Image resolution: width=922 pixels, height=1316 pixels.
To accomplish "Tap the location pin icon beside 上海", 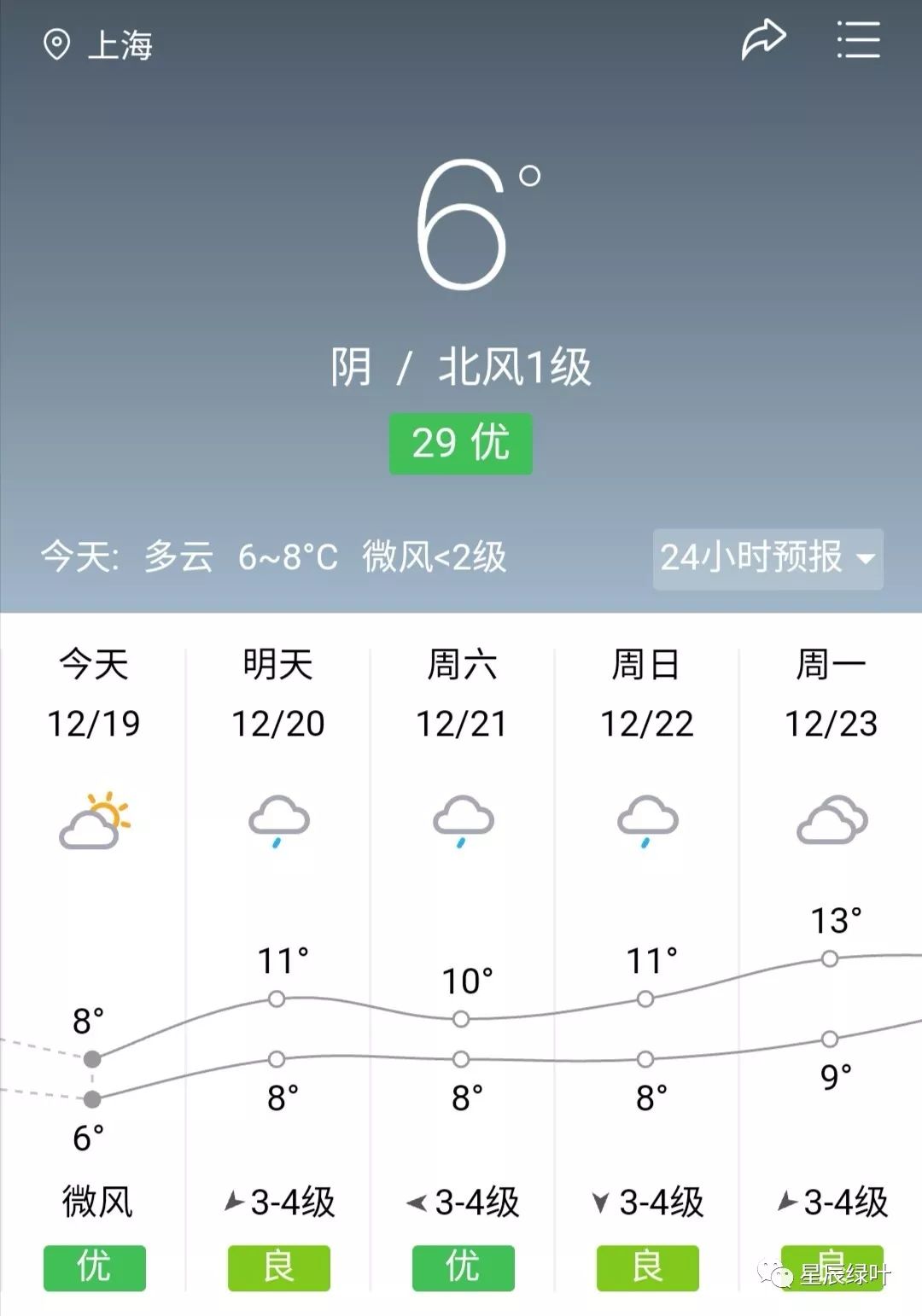I will [x=56, y=44].
